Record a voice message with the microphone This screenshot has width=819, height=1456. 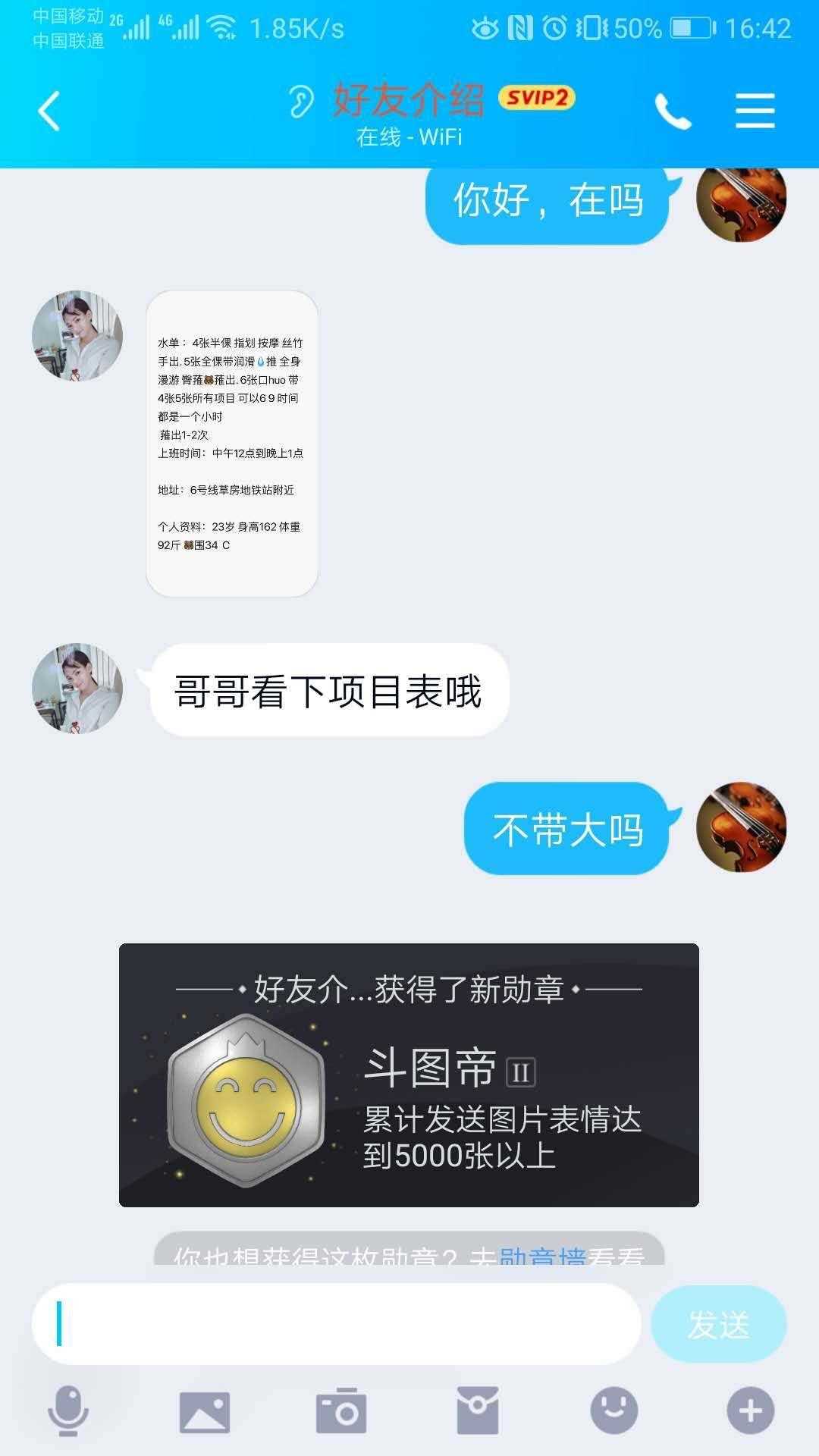pyautogui.click(x=68, y=1410)
